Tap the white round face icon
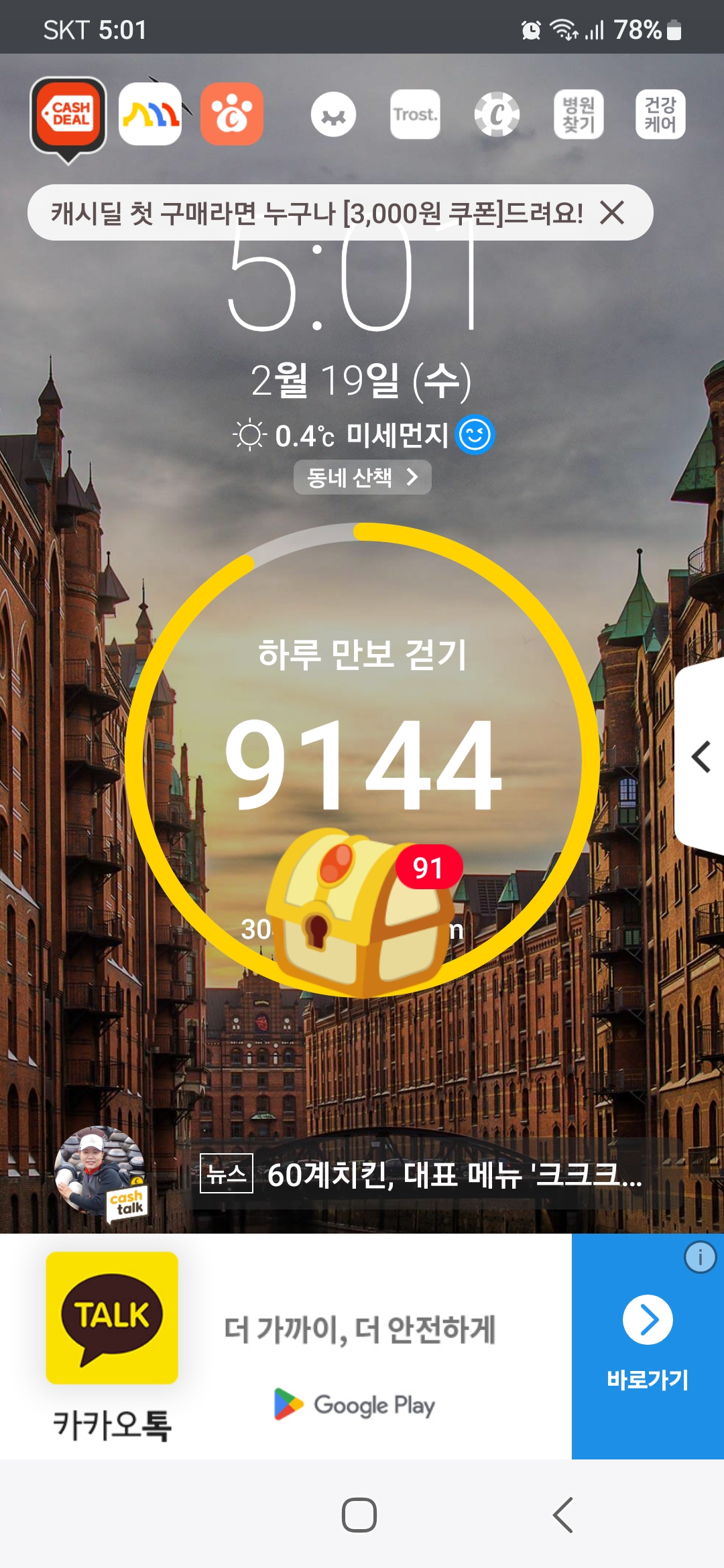This screenshot has width=724, height=1568. pyautogui.click(x=333, y=115)
